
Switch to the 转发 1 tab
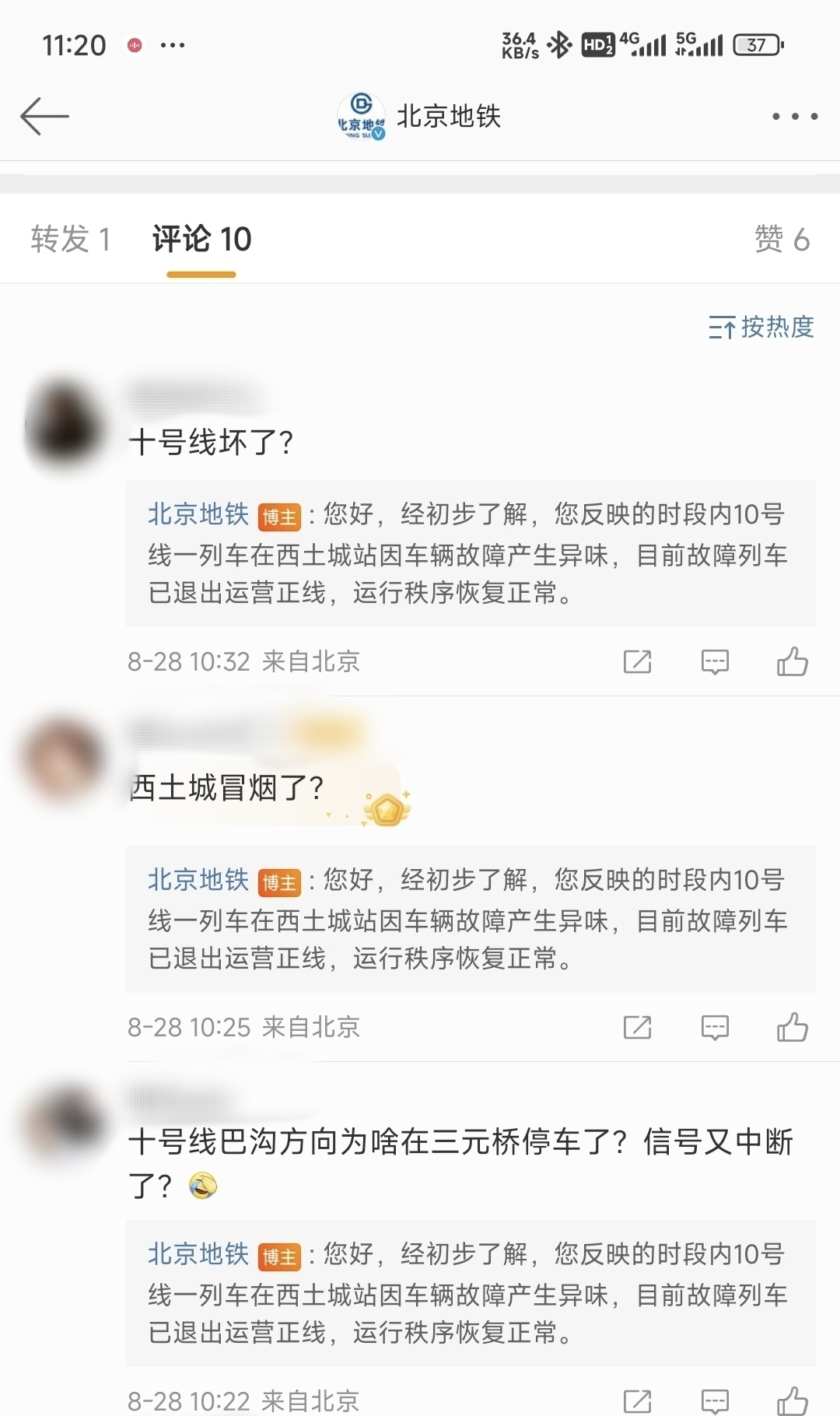pyautogui.click(x=70, y=240)
